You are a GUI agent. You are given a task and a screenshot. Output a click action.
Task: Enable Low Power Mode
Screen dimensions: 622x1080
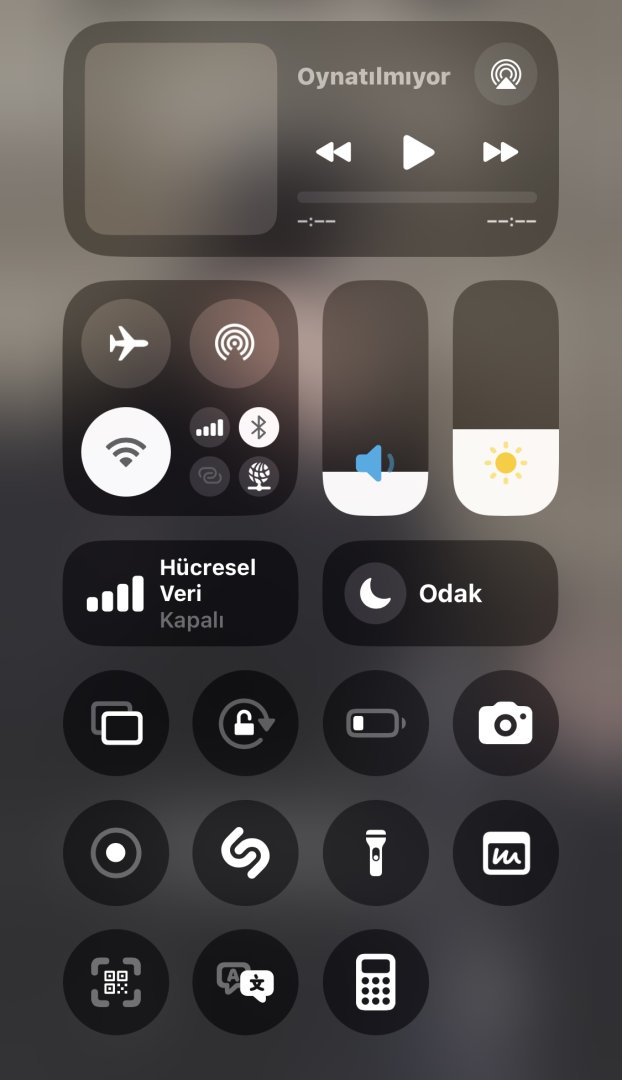(x=376, y=723)
